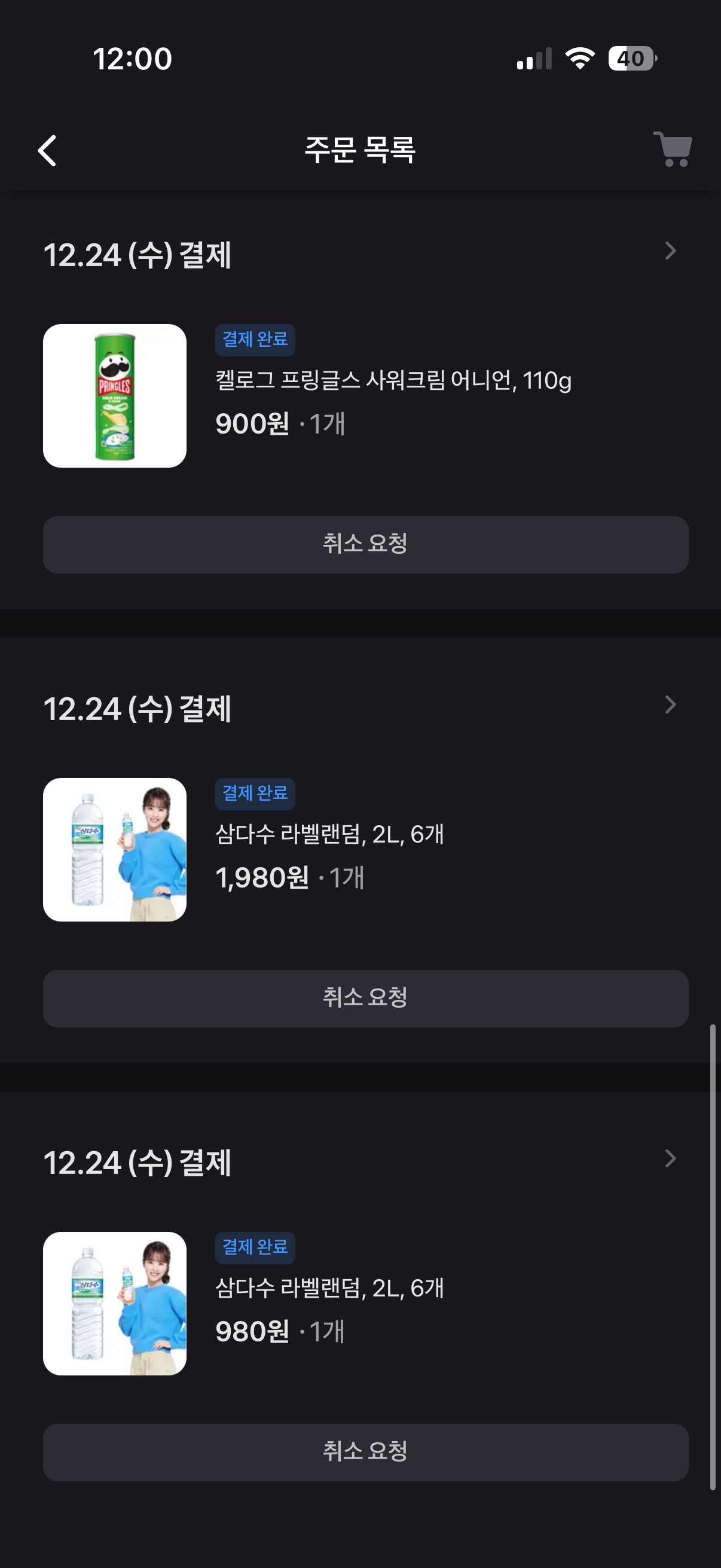Open details of the 1,980원 삼다수 order
Screen dimensions: 721x1568
pos(670,705)
